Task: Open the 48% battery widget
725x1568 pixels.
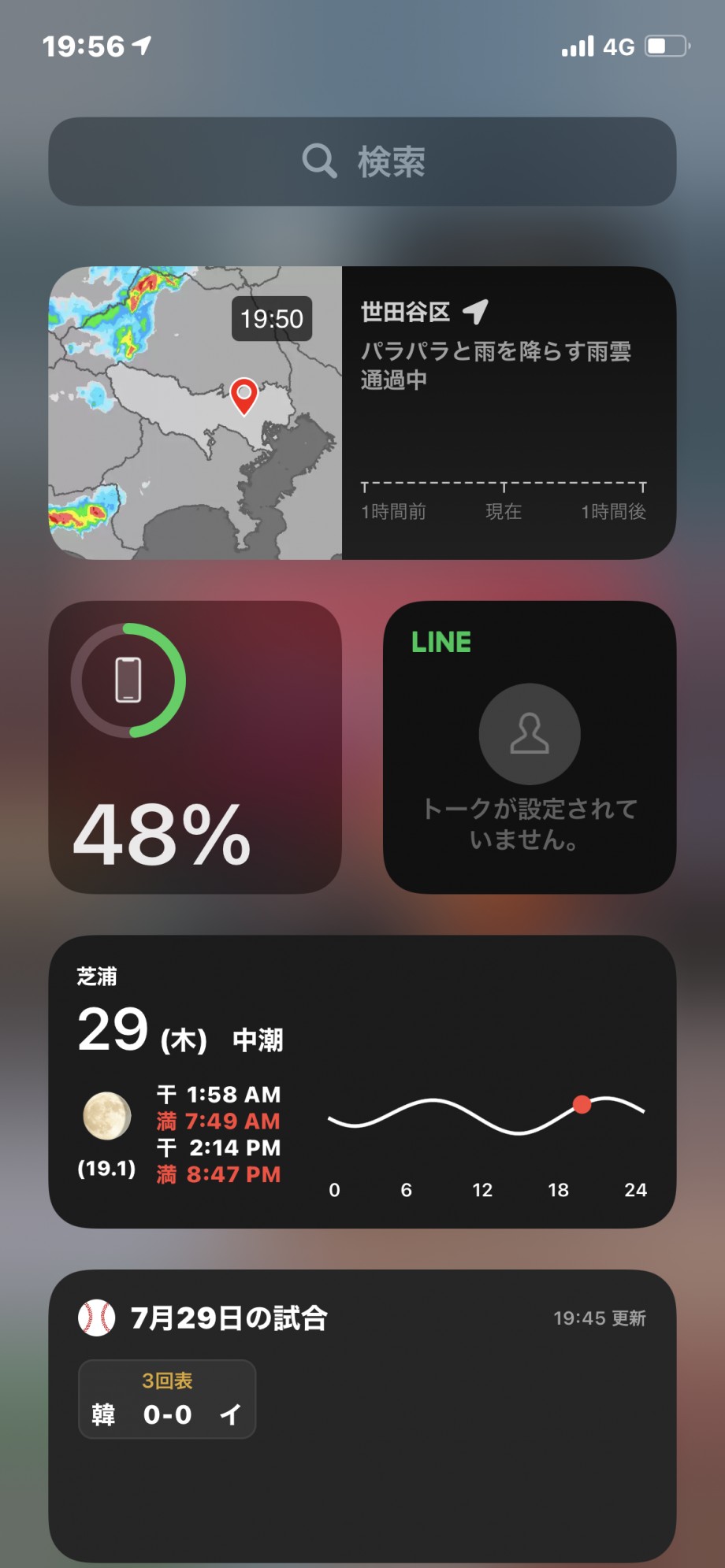Action: (x=195, y=747)
